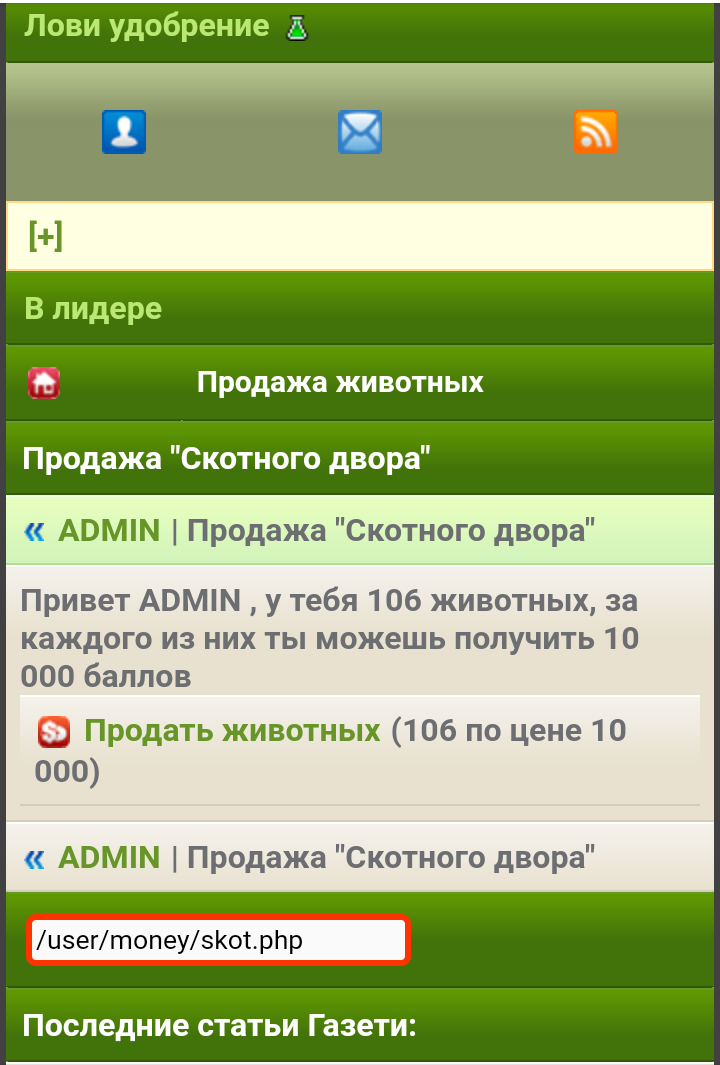Open ADMIN link below the sell option
The image size is (720, 1065).
pyautogui.click(x=109, y=857)
